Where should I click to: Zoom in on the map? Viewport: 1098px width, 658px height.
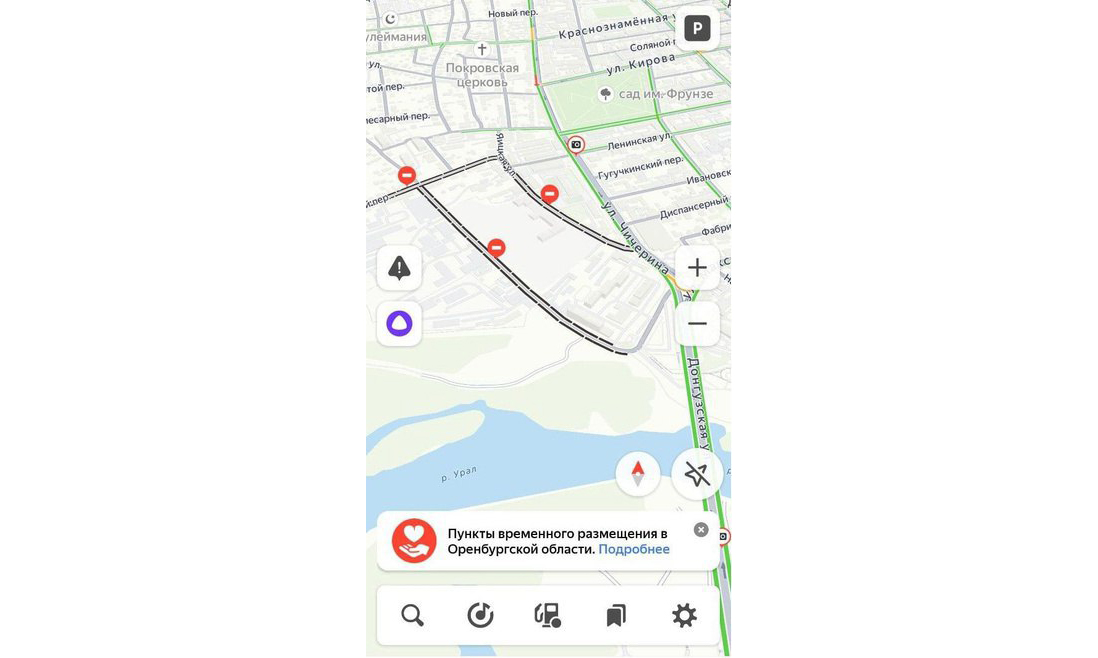[x=697, y=268]
